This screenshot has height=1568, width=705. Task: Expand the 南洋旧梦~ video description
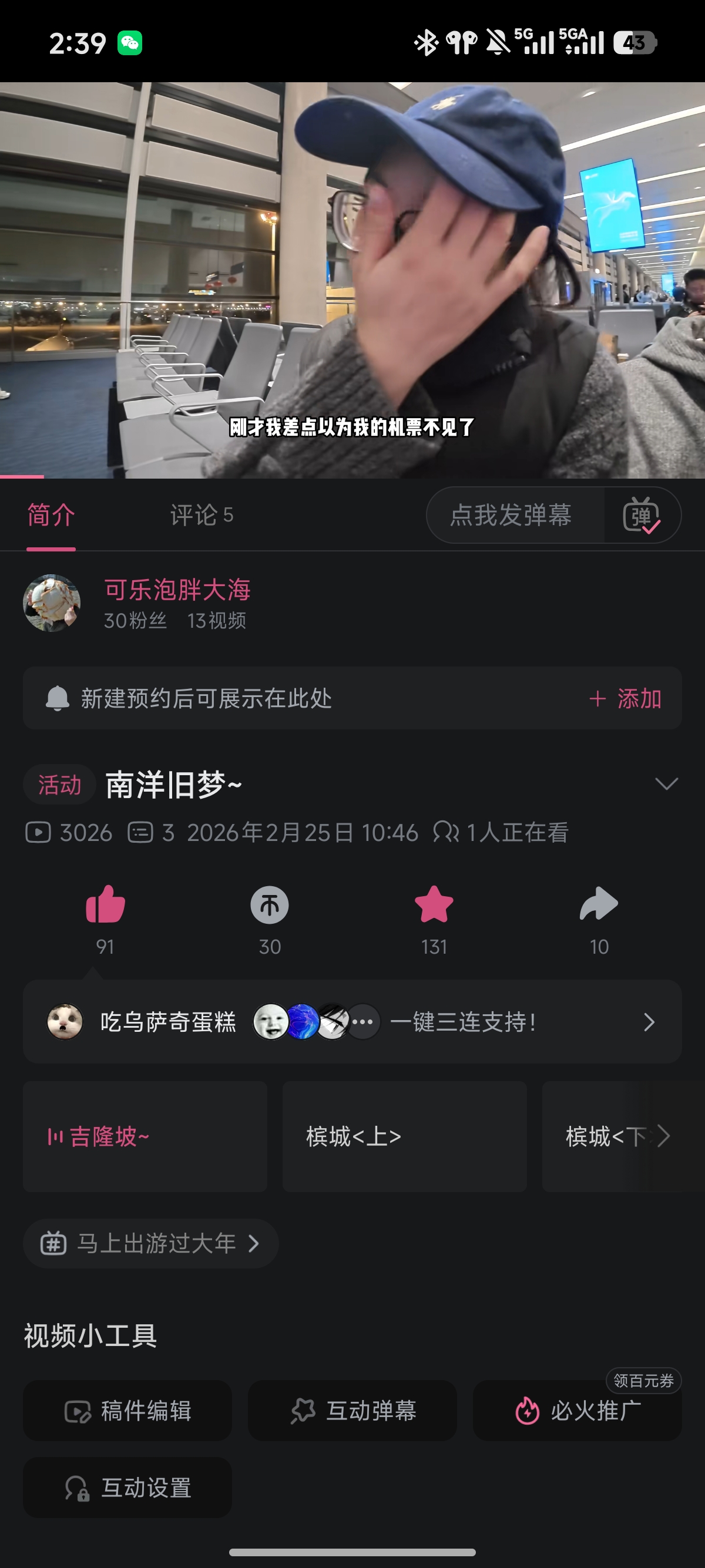click(666, 783)
